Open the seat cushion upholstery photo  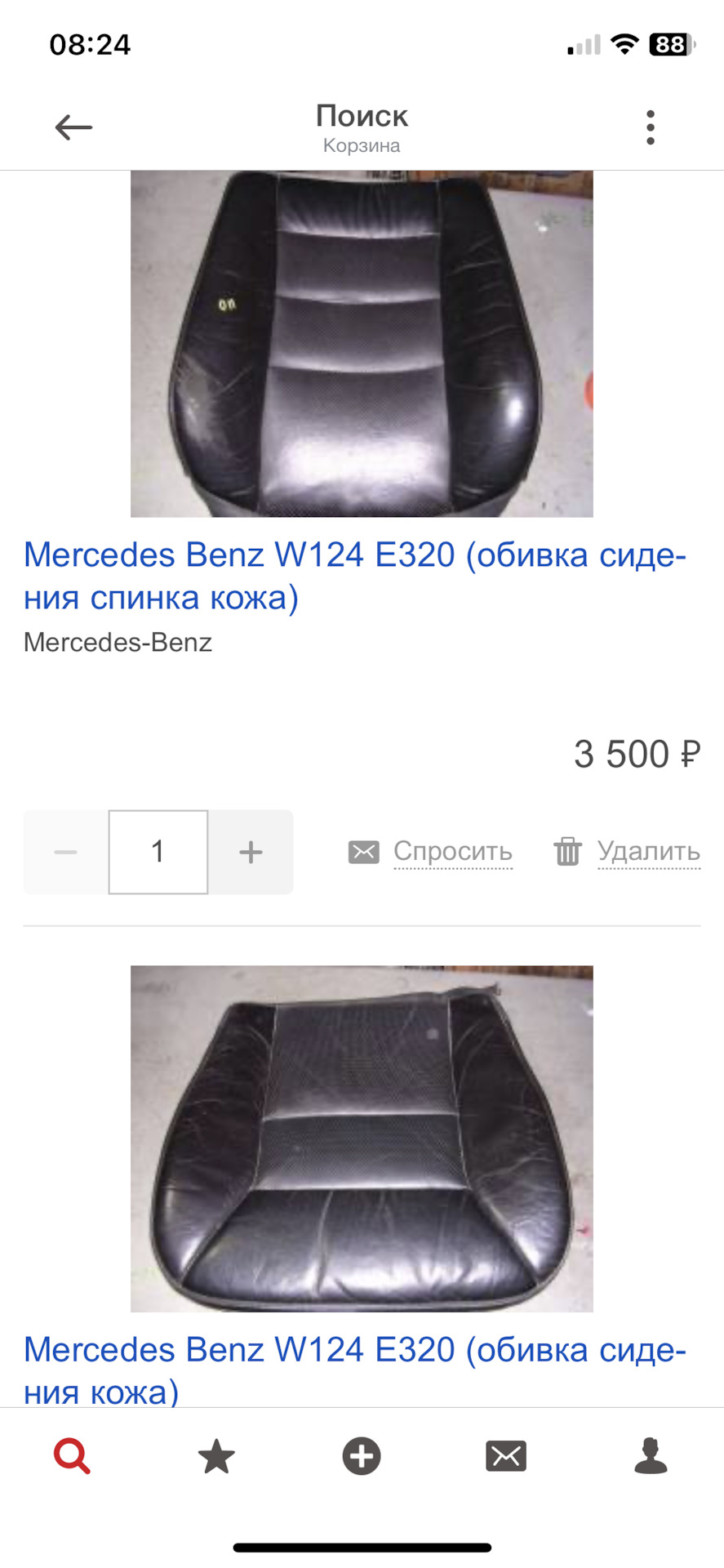[x=362, y=1138]
